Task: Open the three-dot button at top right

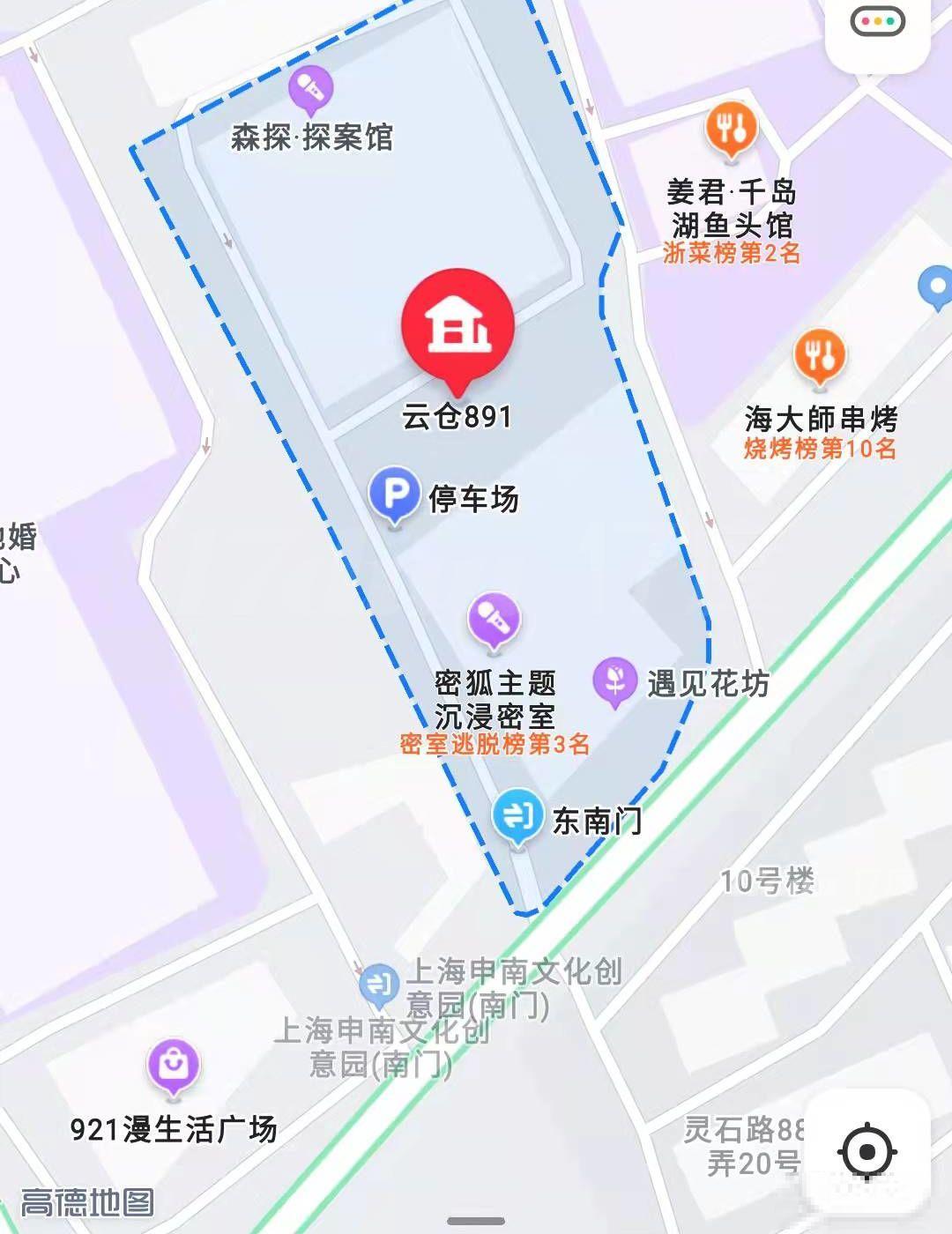Action: tap(877, 21)
